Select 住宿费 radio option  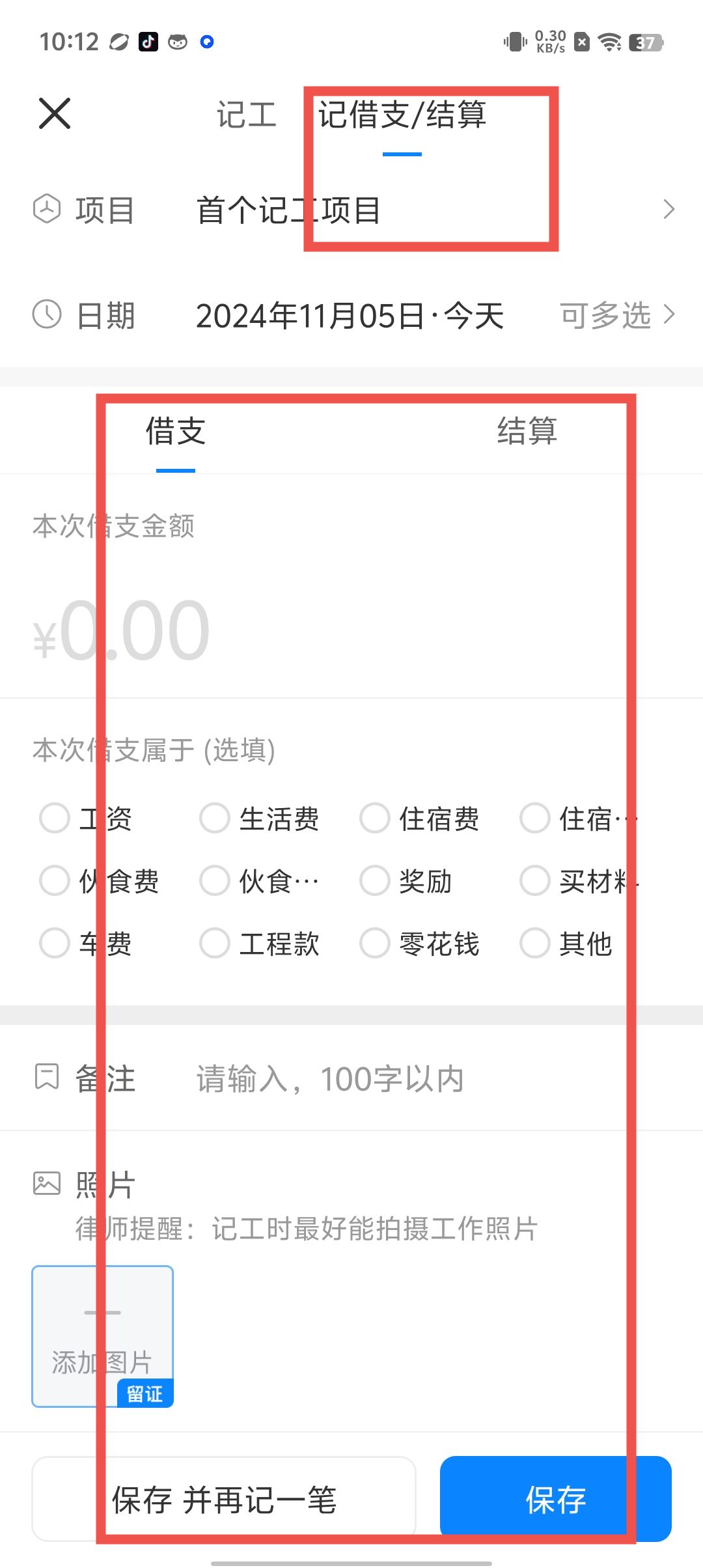tap(376, 818)
